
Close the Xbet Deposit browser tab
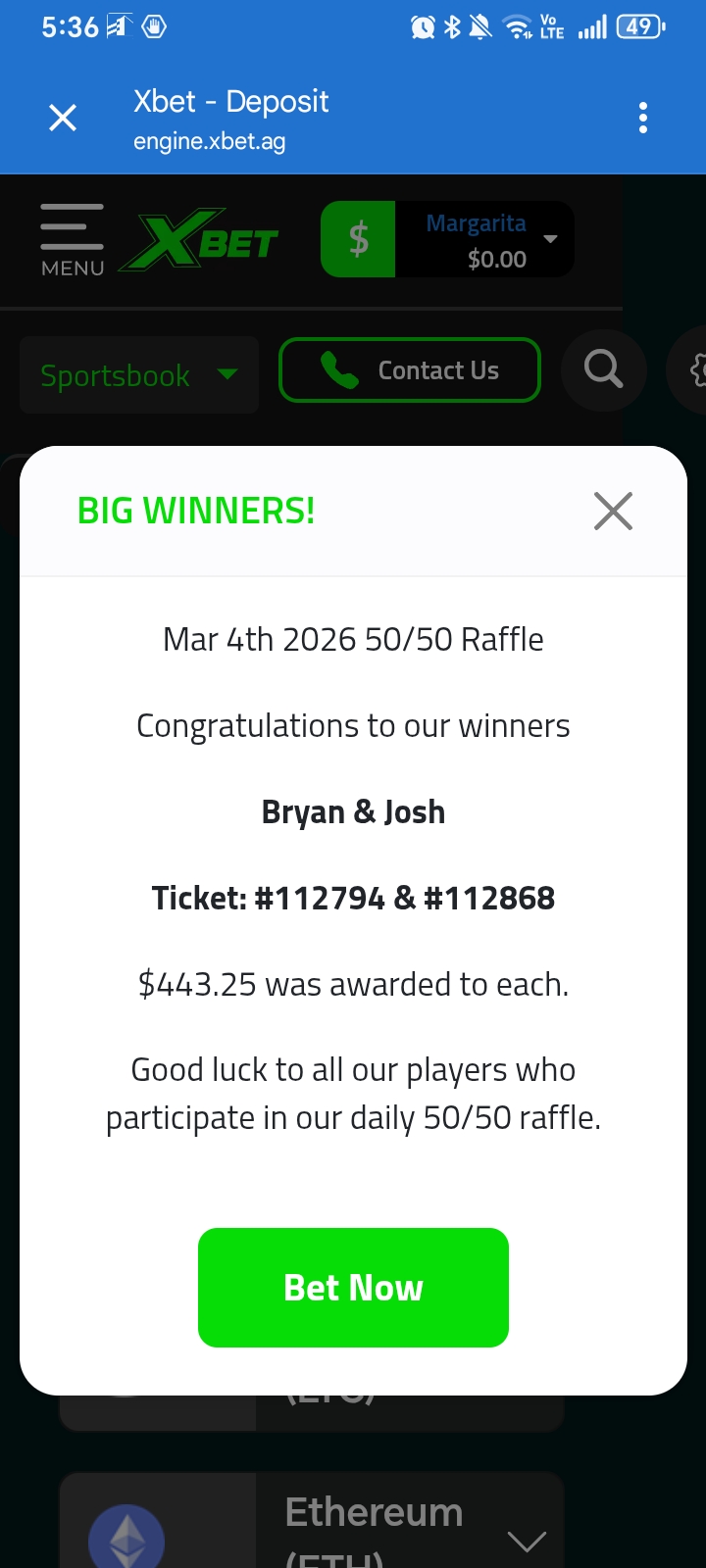pos(63,119)
